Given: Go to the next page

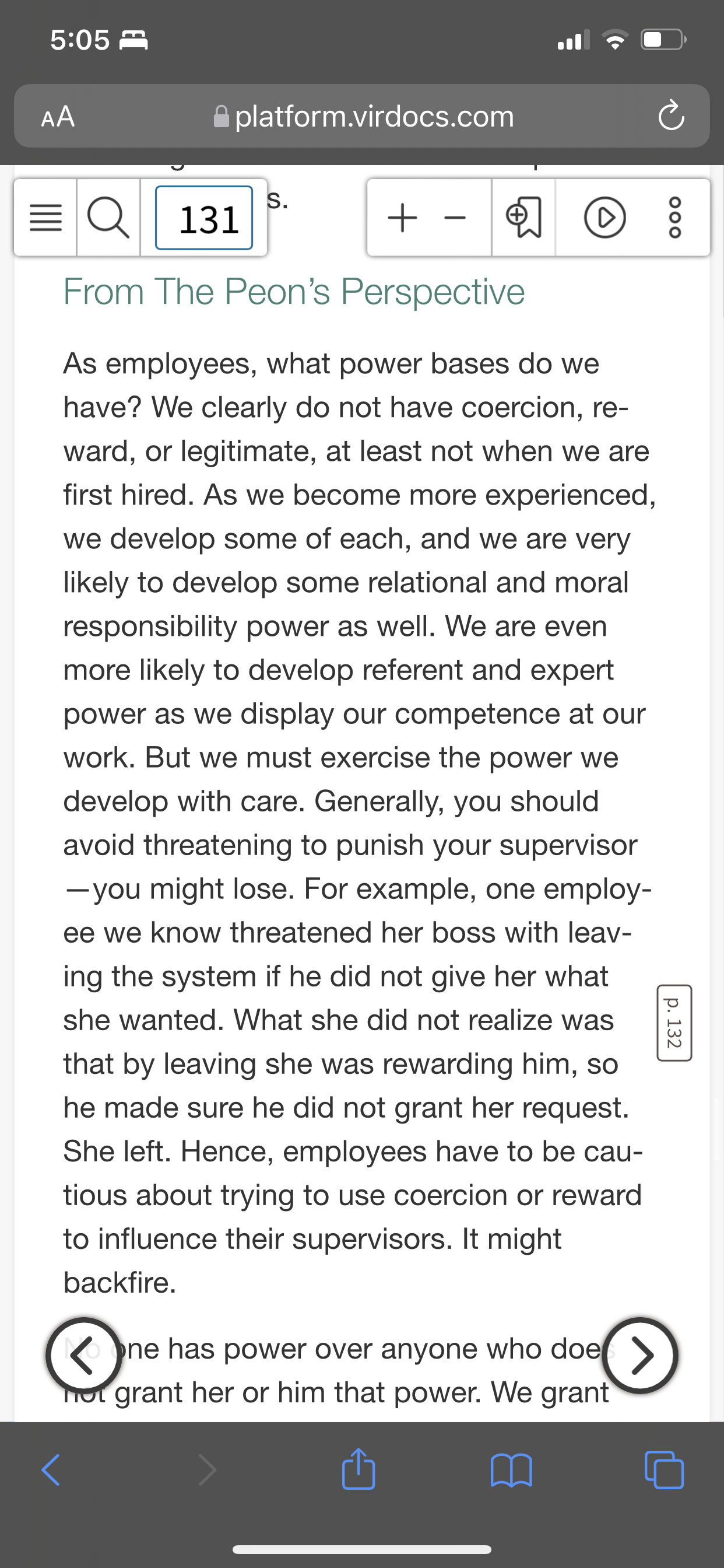Looking at the screenshot, I should [x=640, y=1356].
